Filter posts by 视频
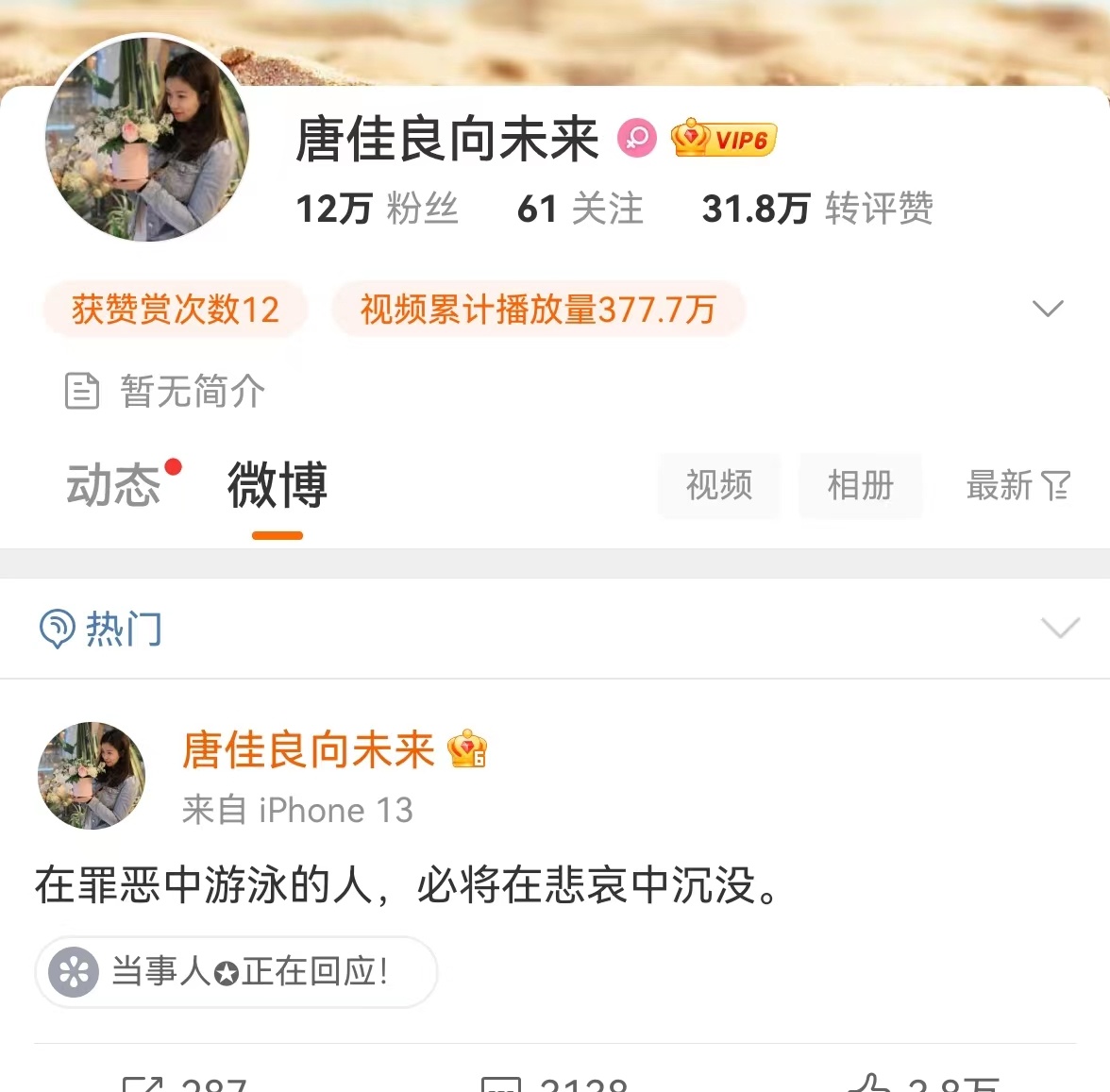Viewport: 1110px width, 1092px height. coord(719,486)
